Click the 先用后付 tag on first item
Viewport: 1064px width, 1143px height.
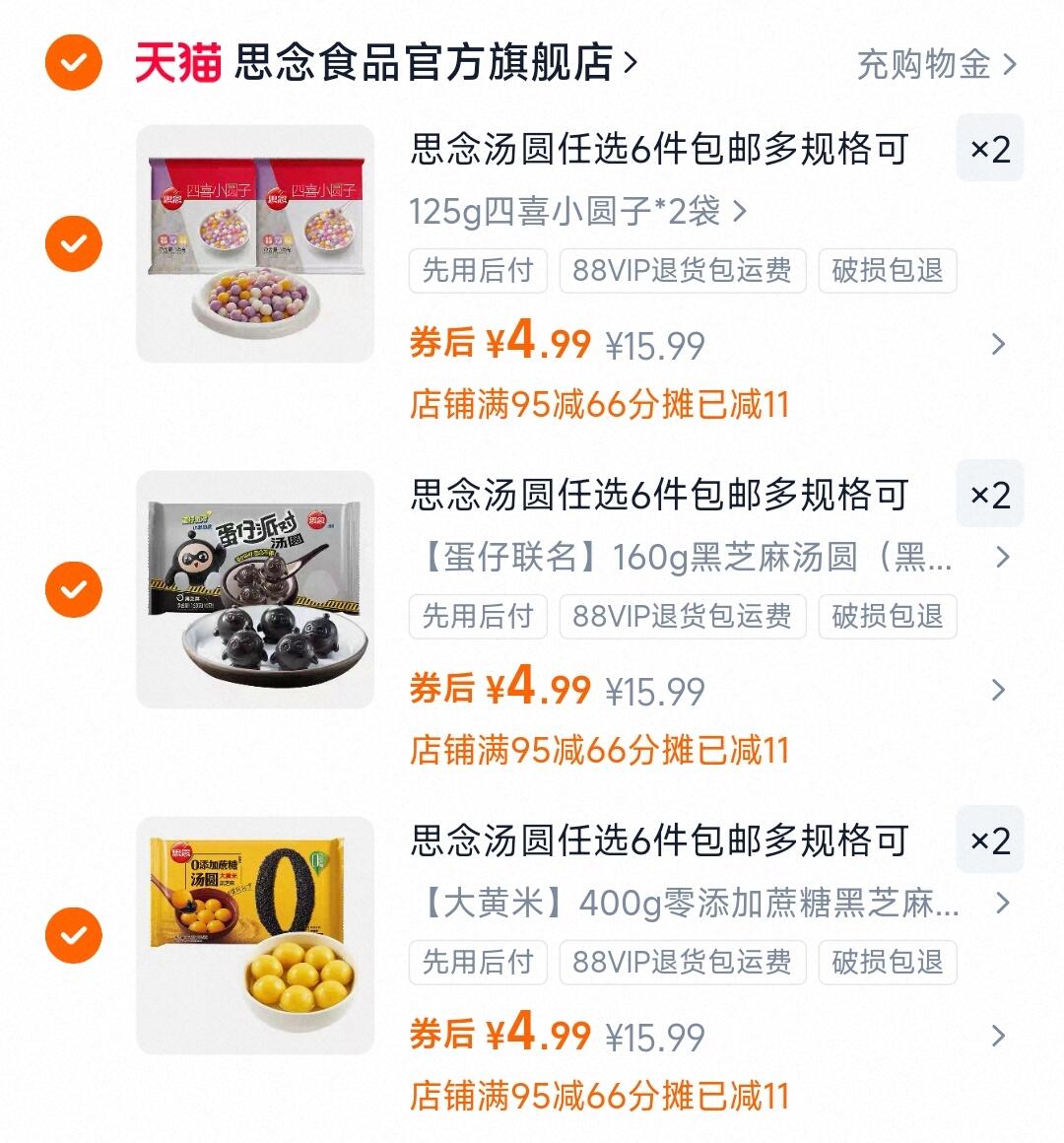pos(478,272)
